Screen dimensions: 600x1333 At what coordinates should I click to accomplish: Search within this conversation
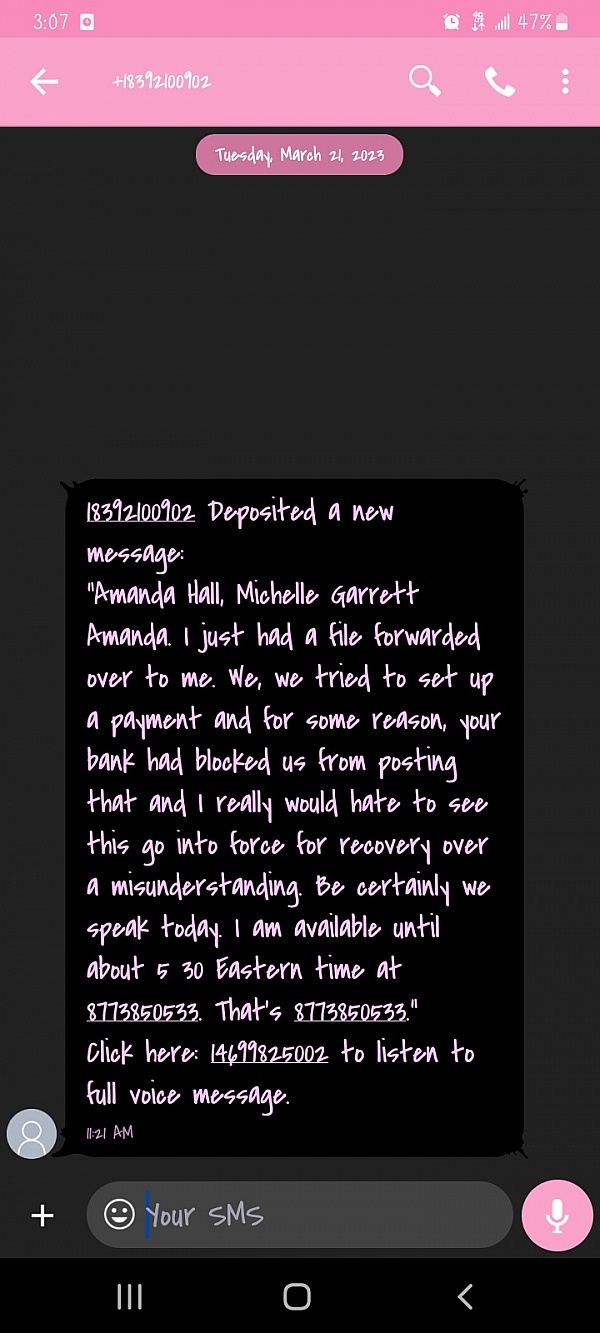click(425, 82)
